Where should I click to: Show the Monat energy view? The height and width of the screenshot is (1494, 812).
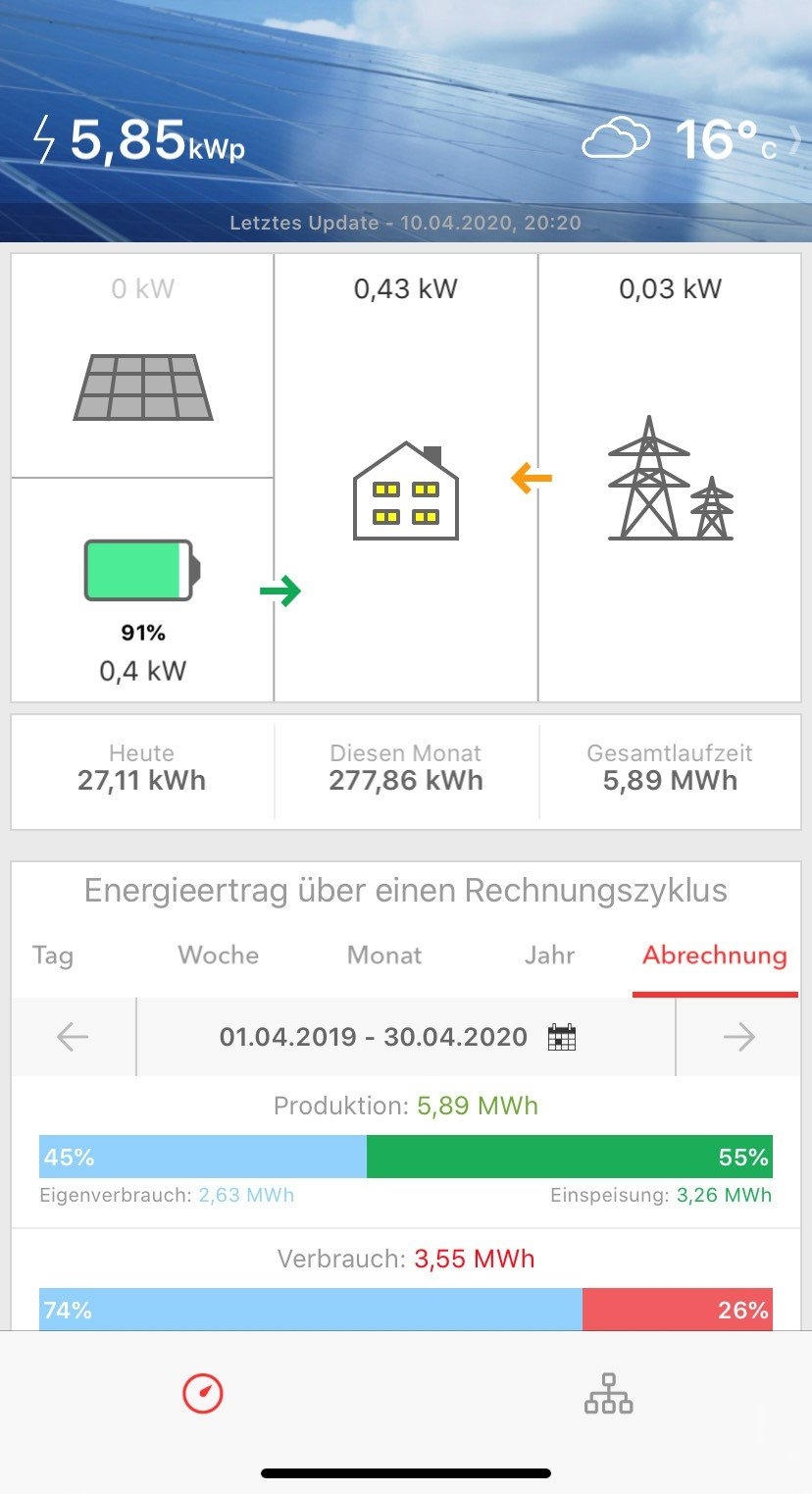tap(384, 955)
